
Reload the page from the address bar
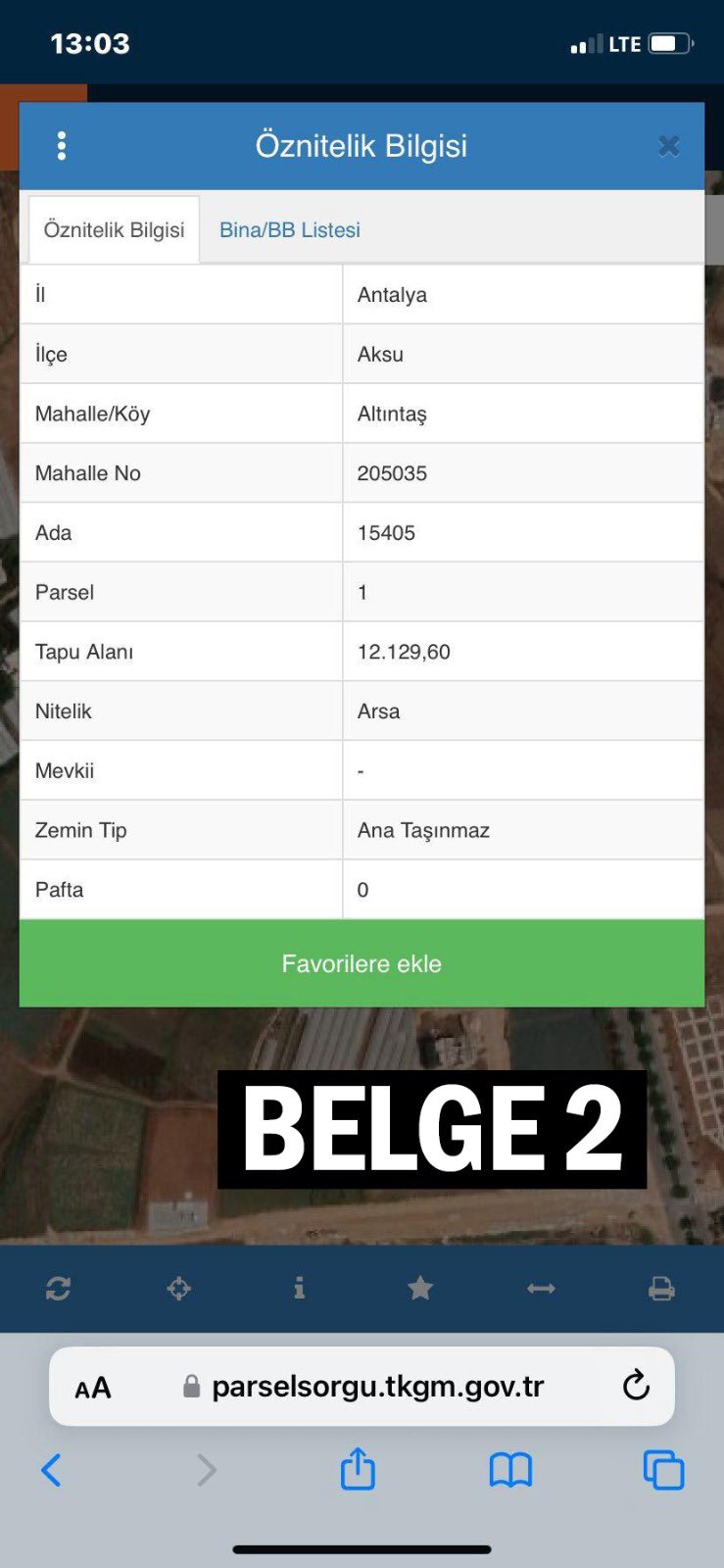click(636, 1386)
